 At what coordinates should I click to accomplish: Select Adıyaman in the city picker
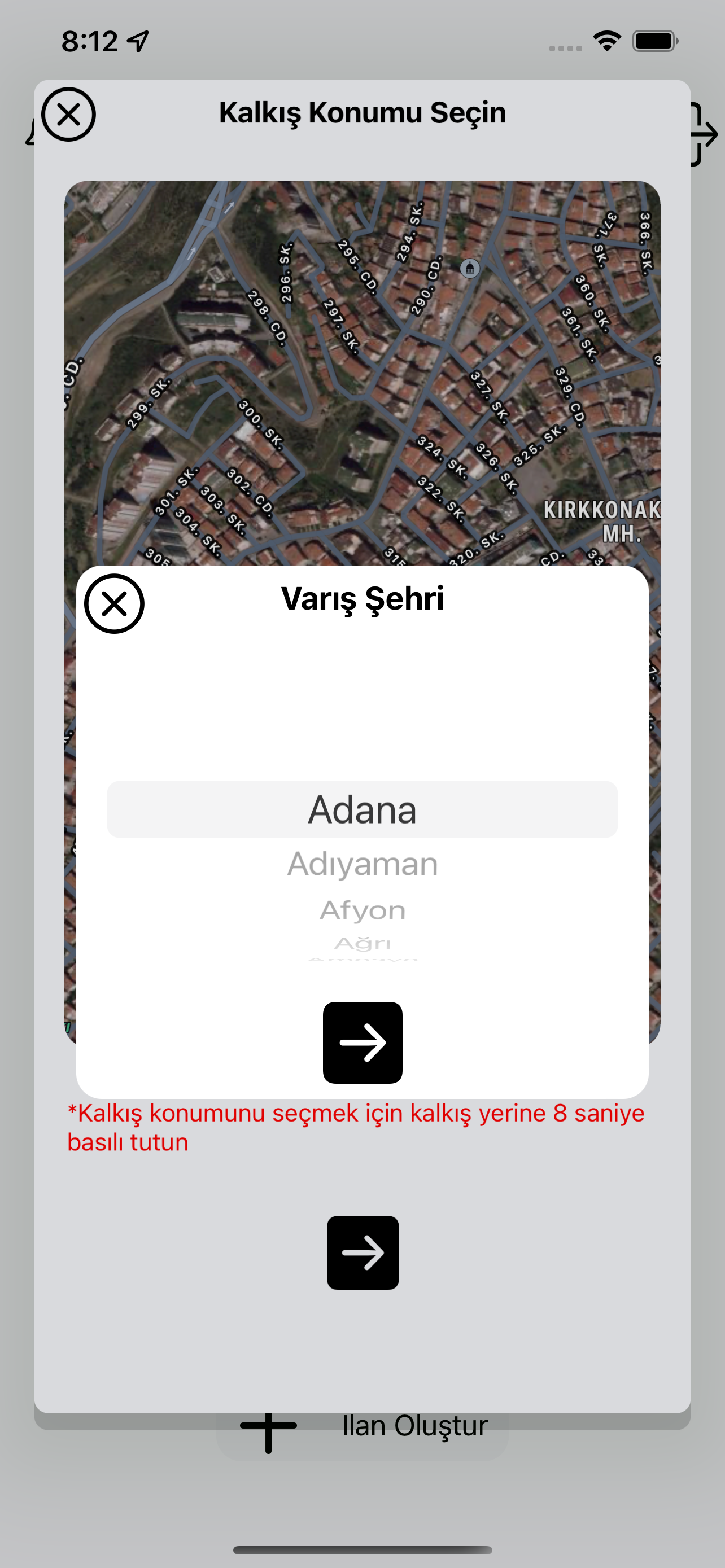point(362,864)
